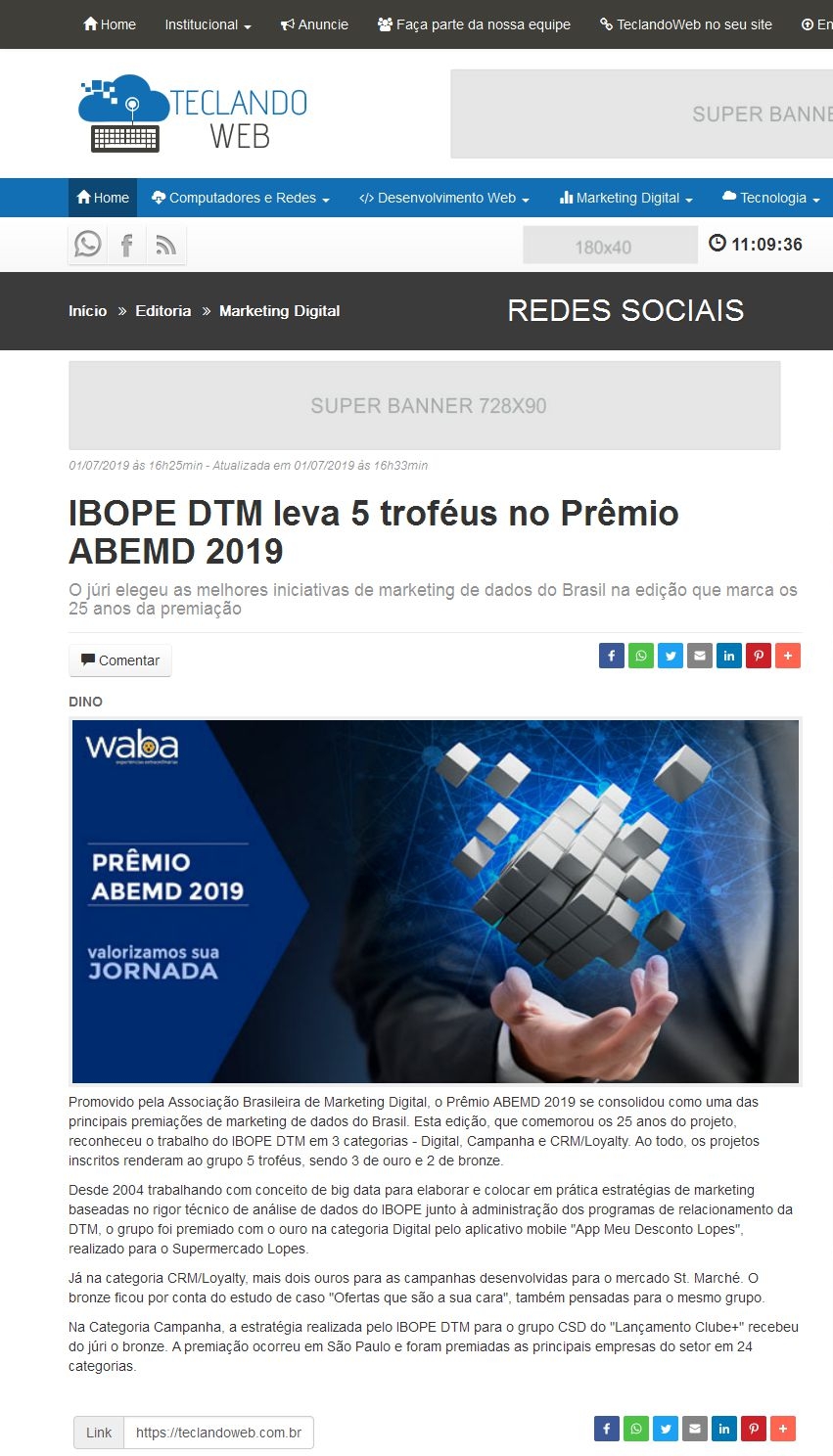Open Faça parte da nossa equipe

coord(474,24)
